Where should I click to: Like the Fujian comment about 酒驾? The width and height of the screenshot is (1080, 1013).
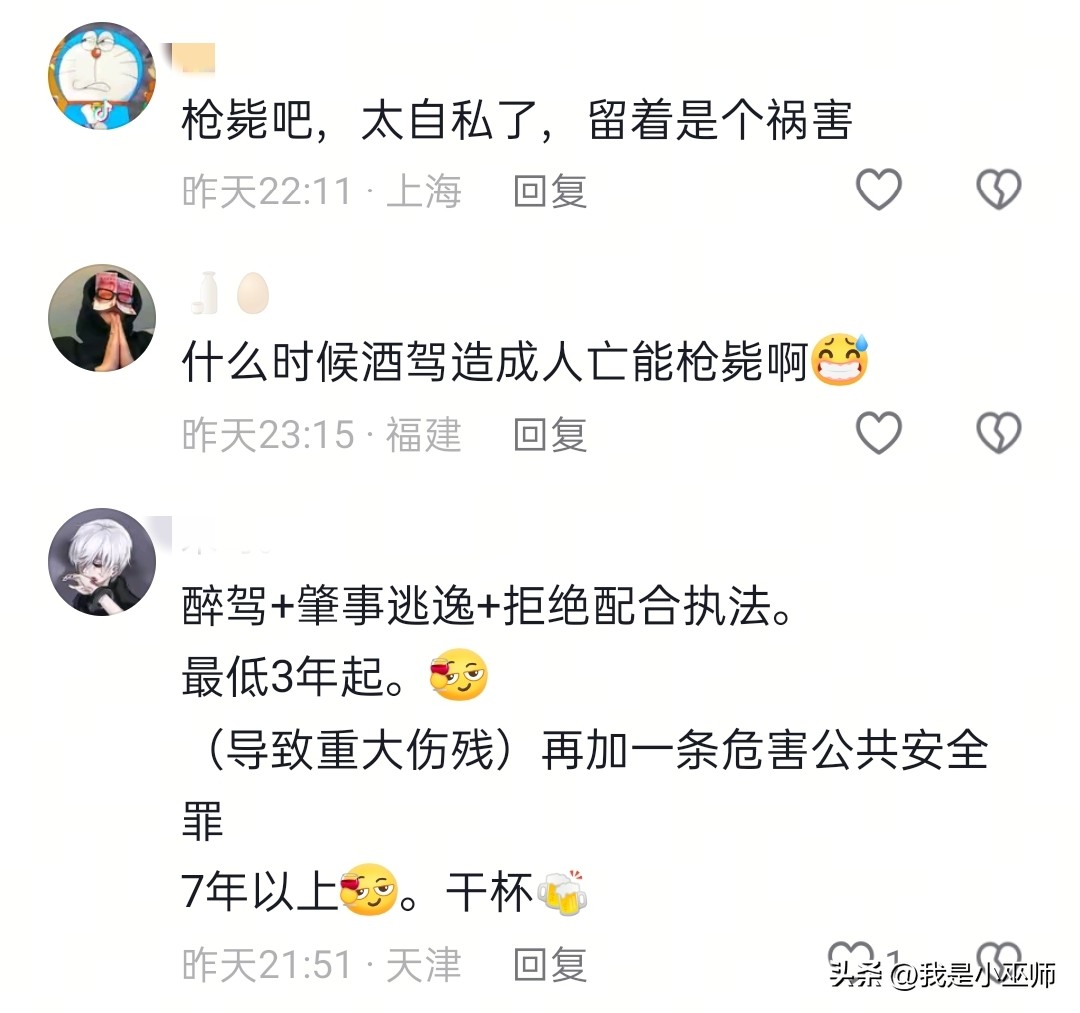tap(879, 433)
